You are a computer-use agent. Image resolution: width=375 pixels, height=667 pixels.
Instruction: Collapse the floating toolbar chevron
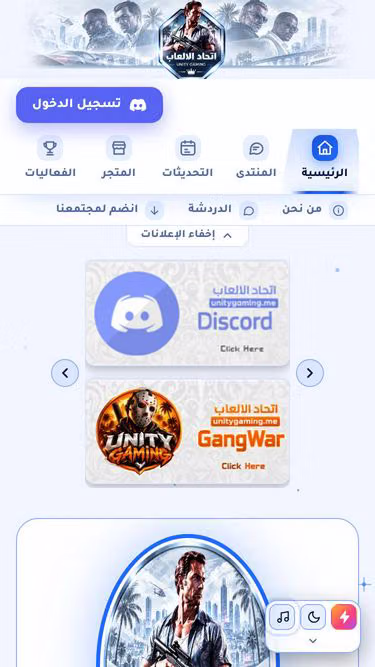(313, 641)
